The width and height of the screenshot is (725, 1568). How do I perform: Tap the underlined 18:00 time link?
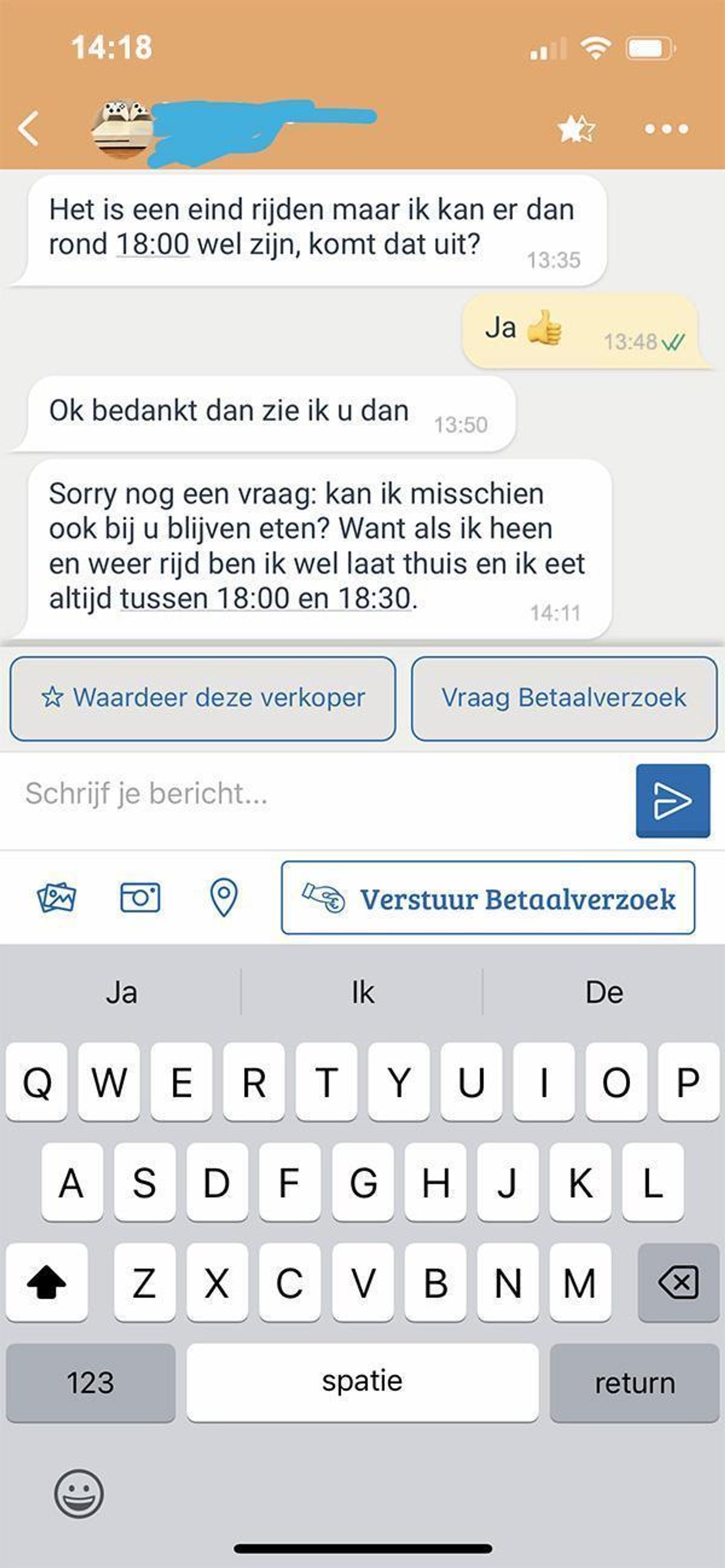[153, 244]
